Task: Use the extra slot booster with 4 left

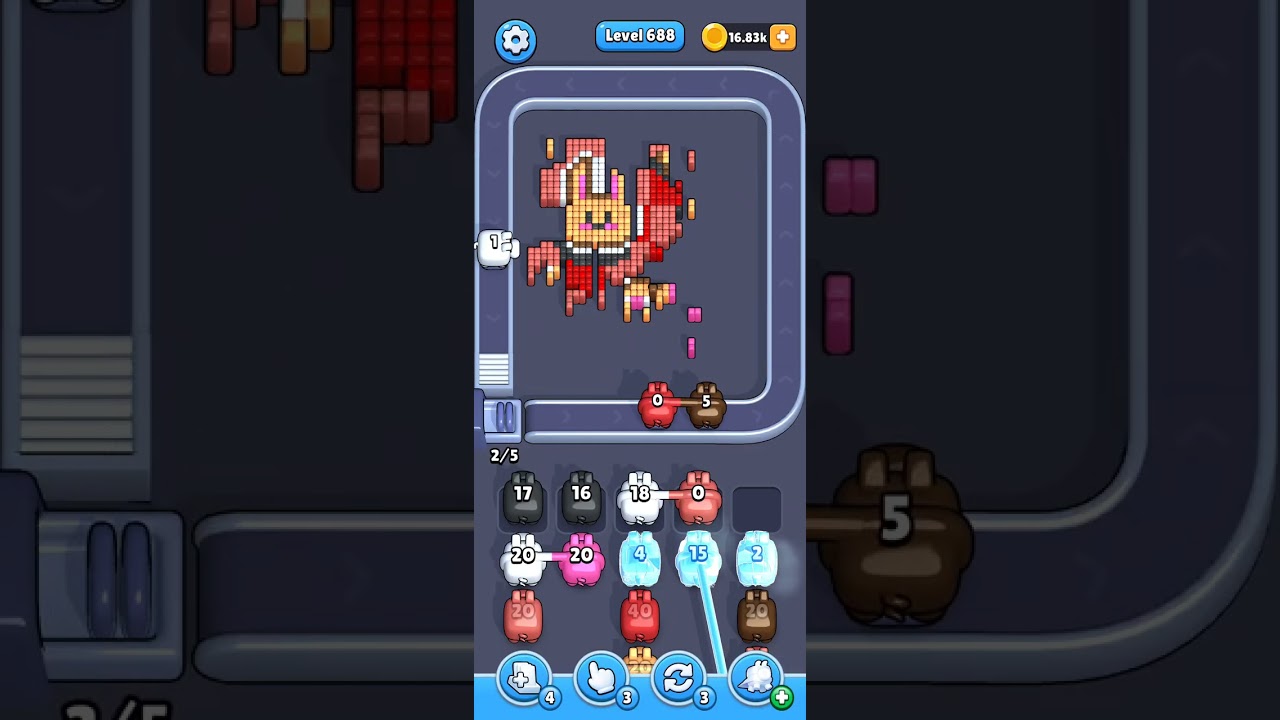Action: (523, 680)
